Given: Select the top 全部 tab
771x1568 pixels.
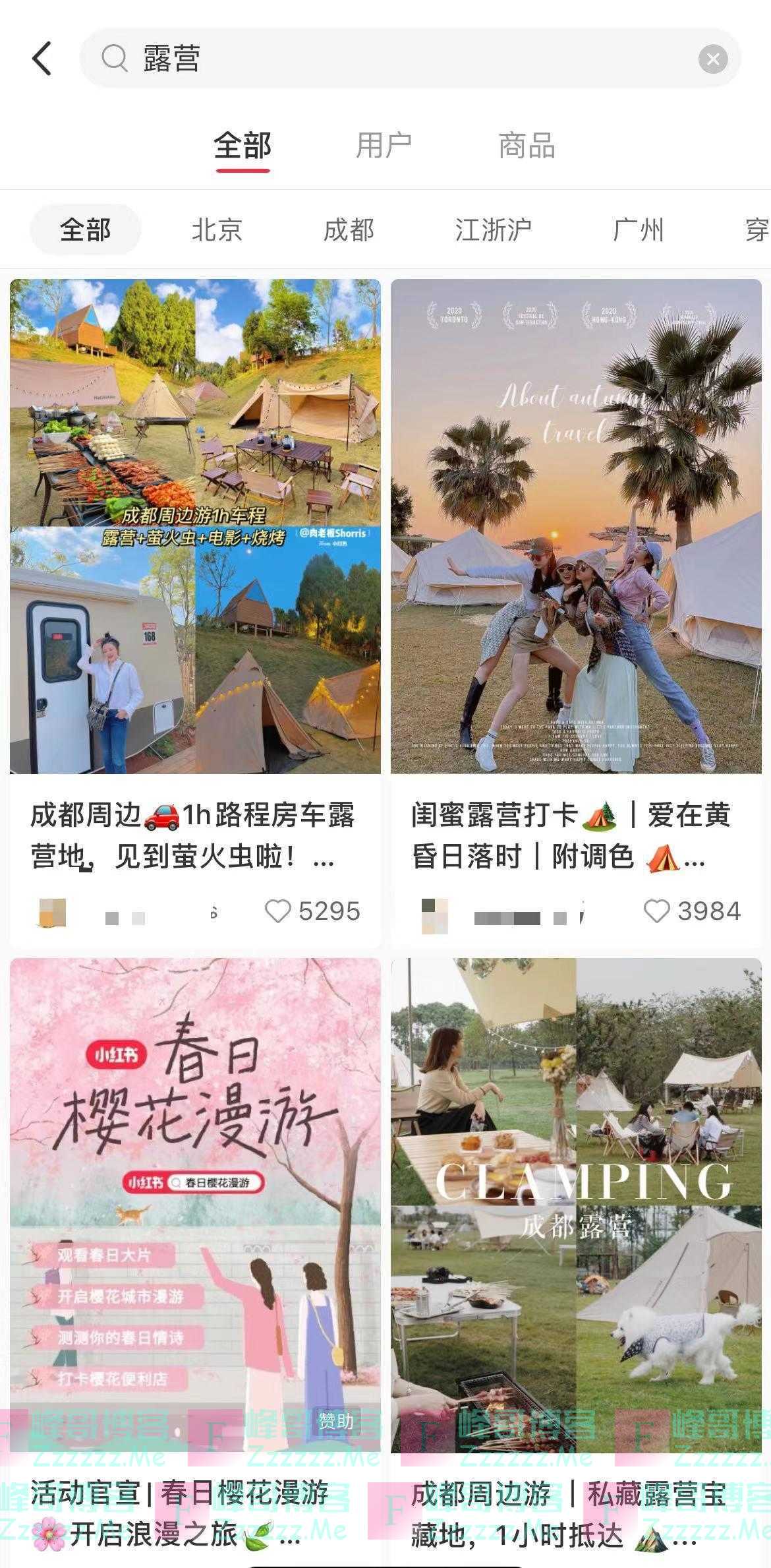Looking at the screenshot, I should click(x=243, y=146).
